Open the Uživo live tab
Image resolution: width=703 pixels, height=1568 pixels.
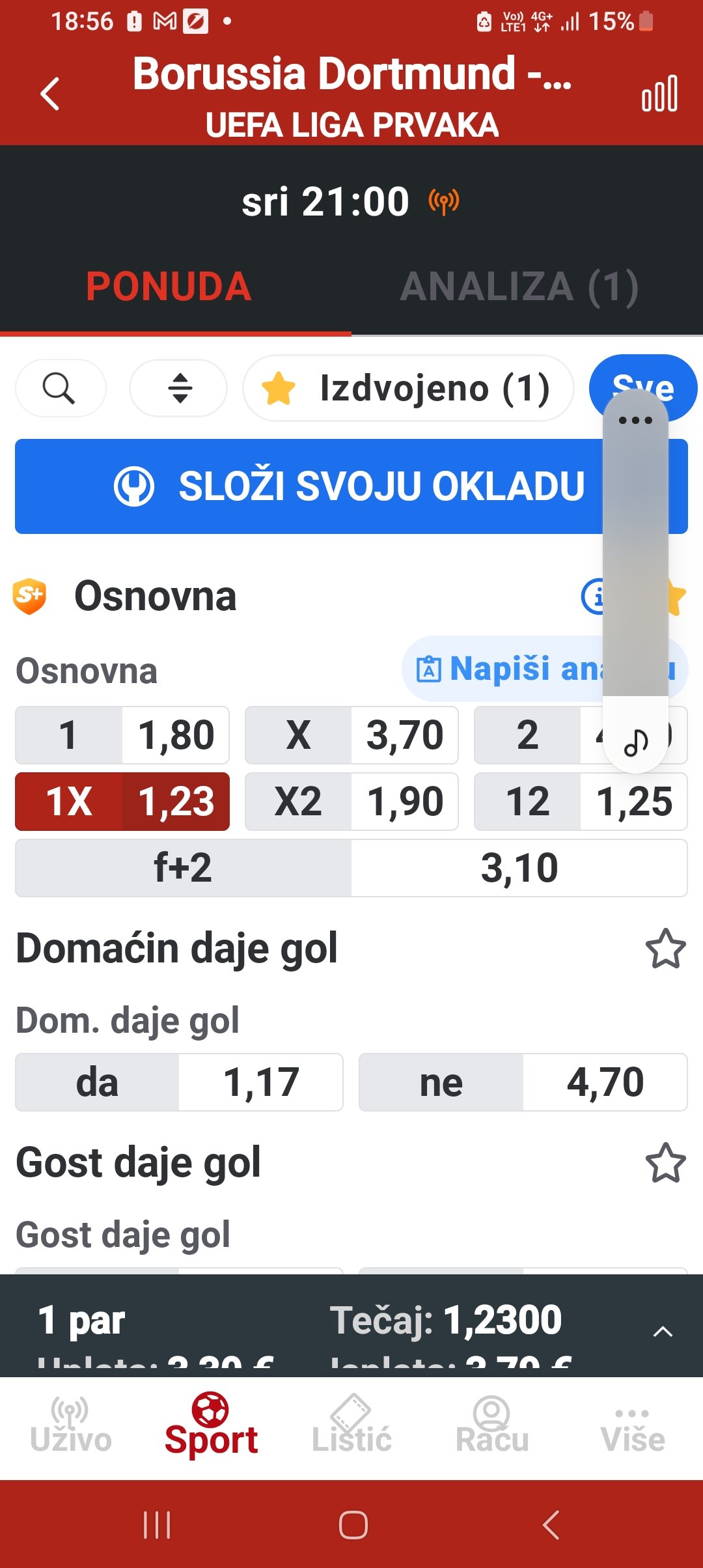tap(71, 1426)
